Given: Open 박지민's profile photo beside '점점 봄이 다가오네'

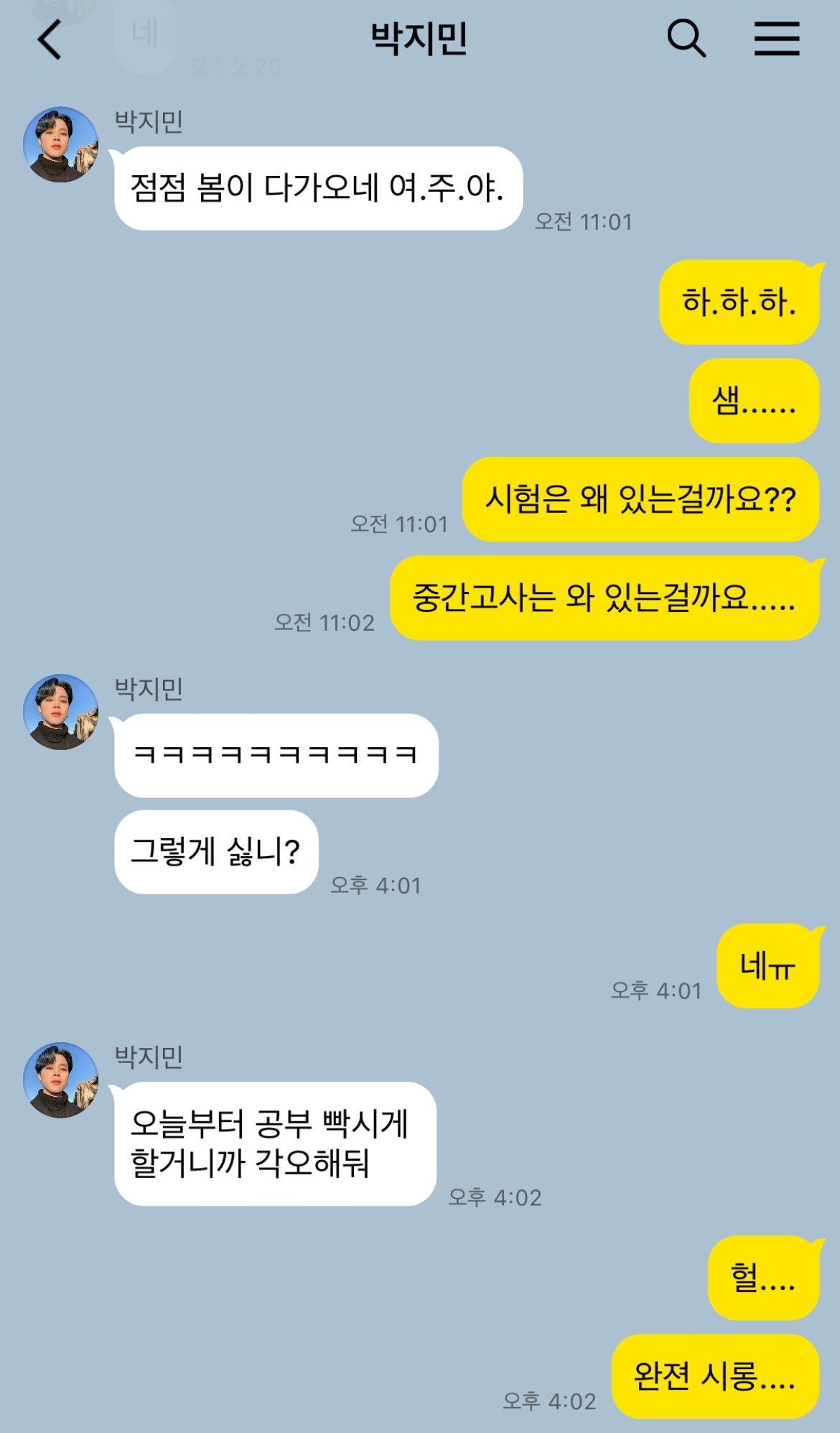Looking at the screenshot, I should tap(61, 144).
